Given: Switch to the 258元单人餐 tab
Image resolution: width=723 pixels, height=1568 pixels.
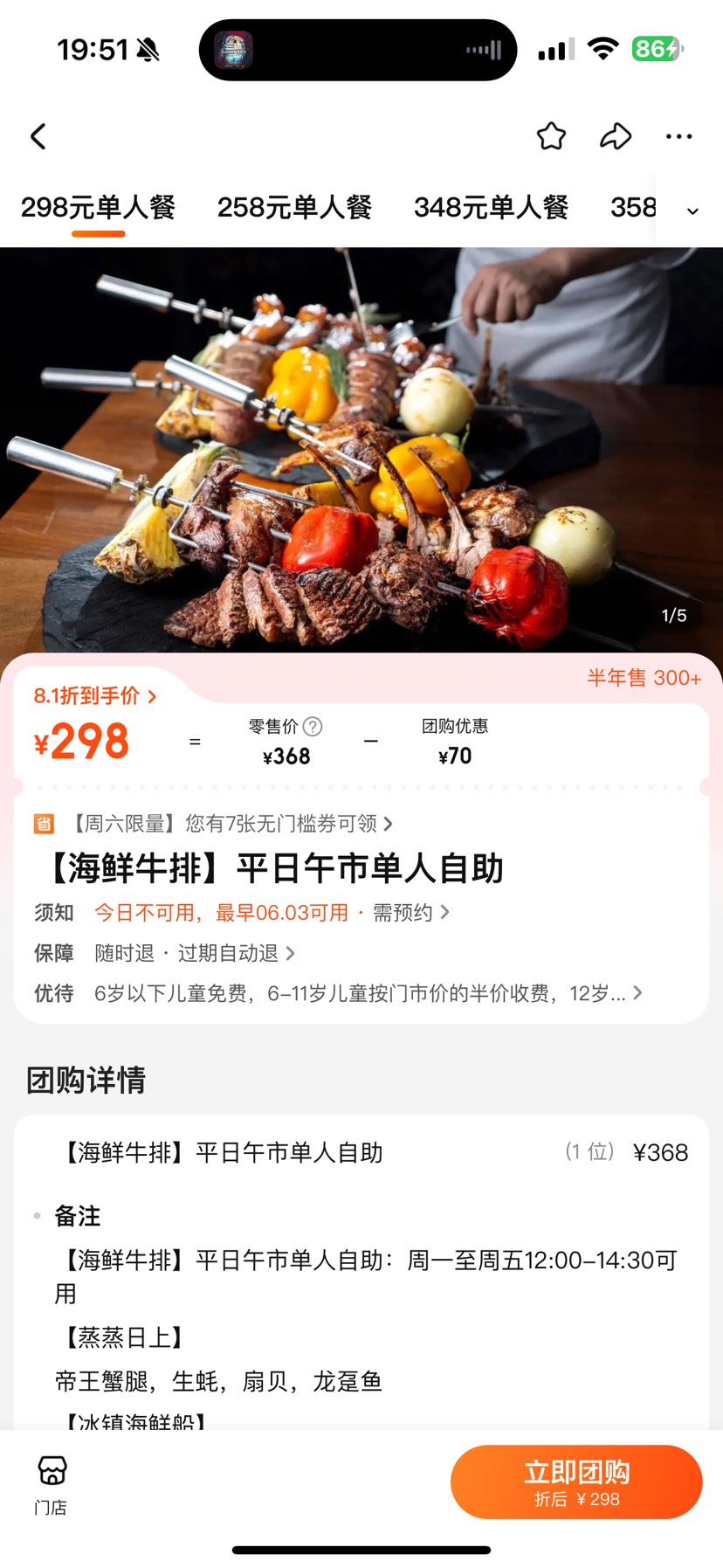Looking at the screenshot, I should pos(294,208).
